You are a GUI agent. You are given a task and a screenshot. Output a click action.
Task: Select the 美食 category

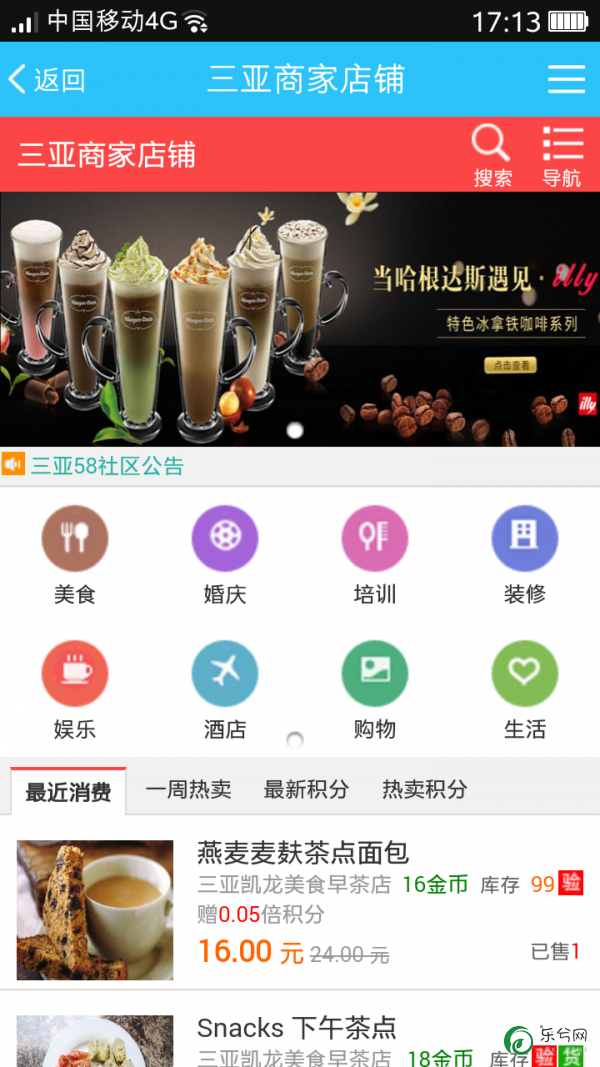coord(75,555)
